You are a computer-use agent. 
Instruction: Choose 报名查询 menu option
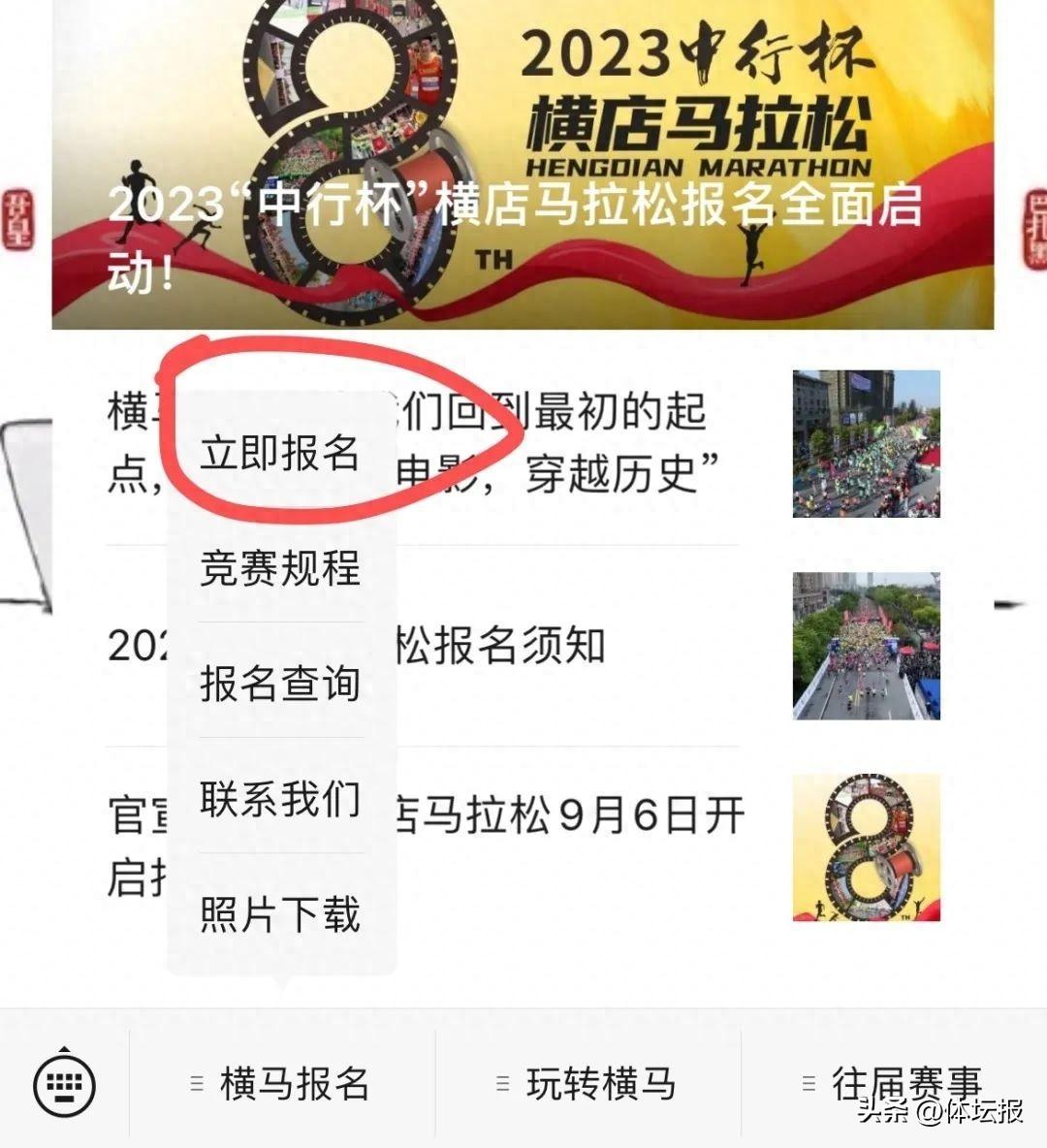pos(280,685)
